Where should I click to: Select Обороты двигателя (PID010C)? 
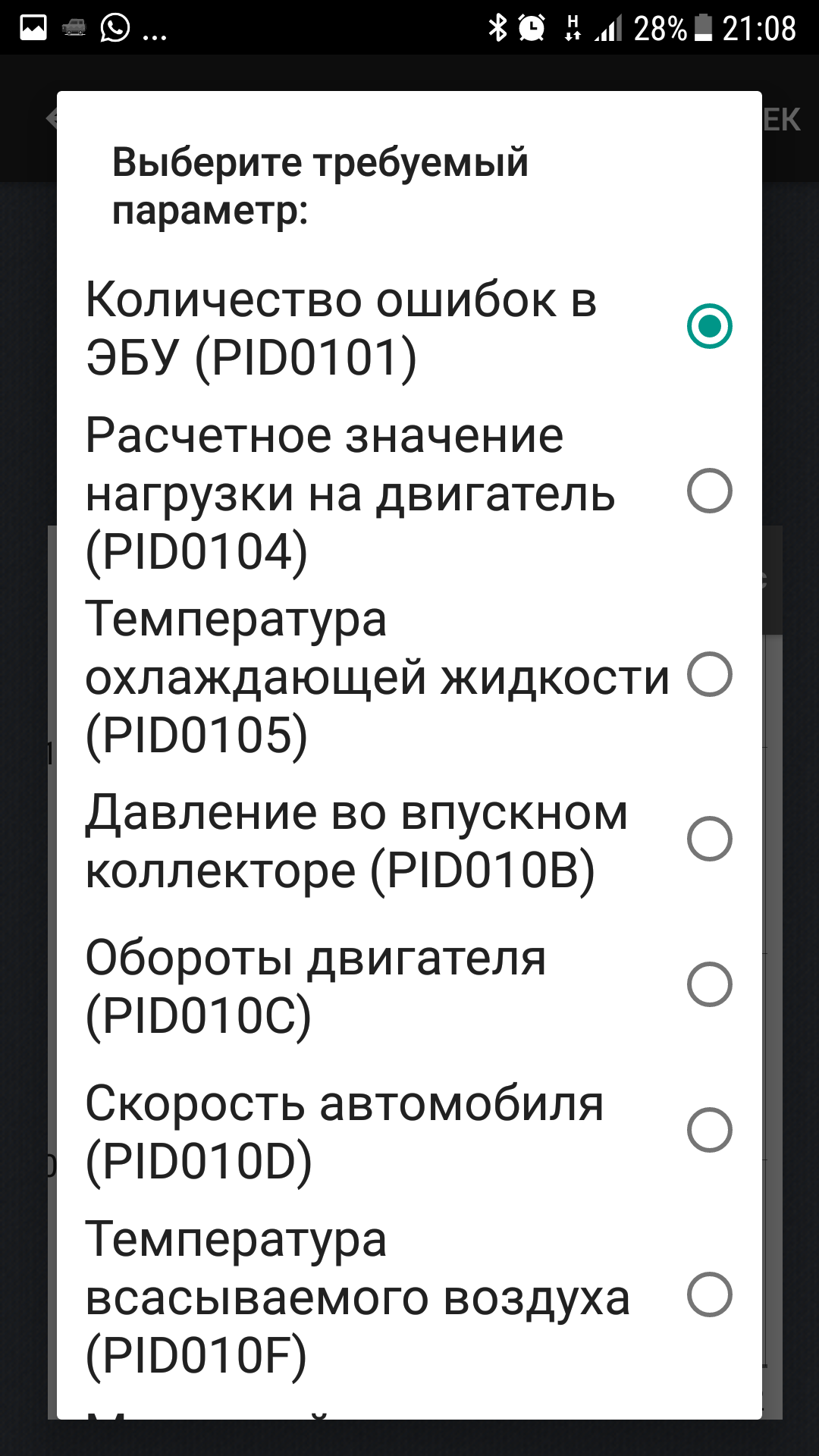pos(409,986)
